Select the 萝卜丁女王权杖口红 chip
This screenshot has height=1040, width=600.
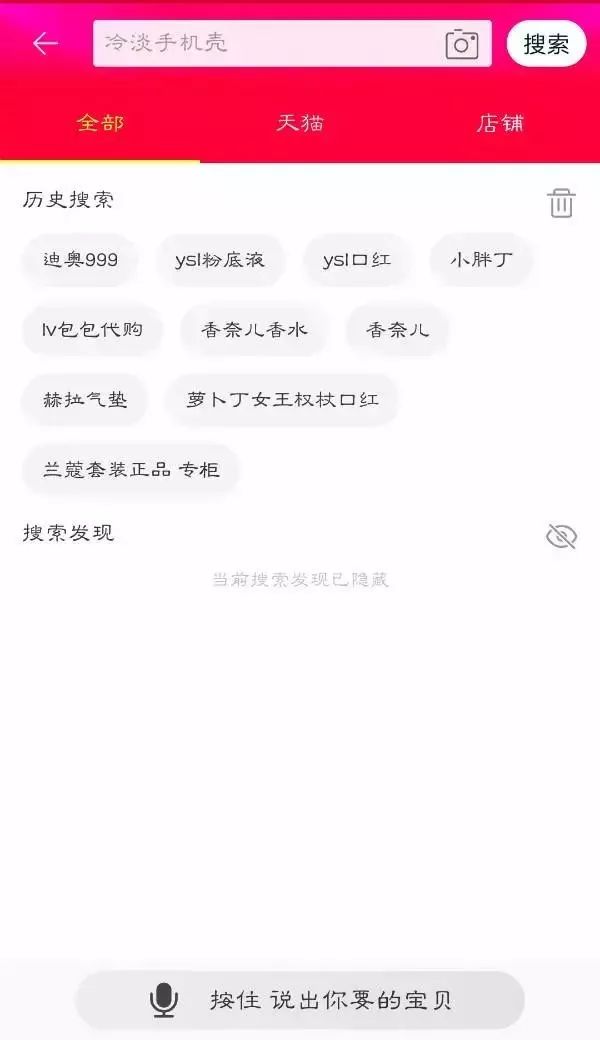coord(282,400)
